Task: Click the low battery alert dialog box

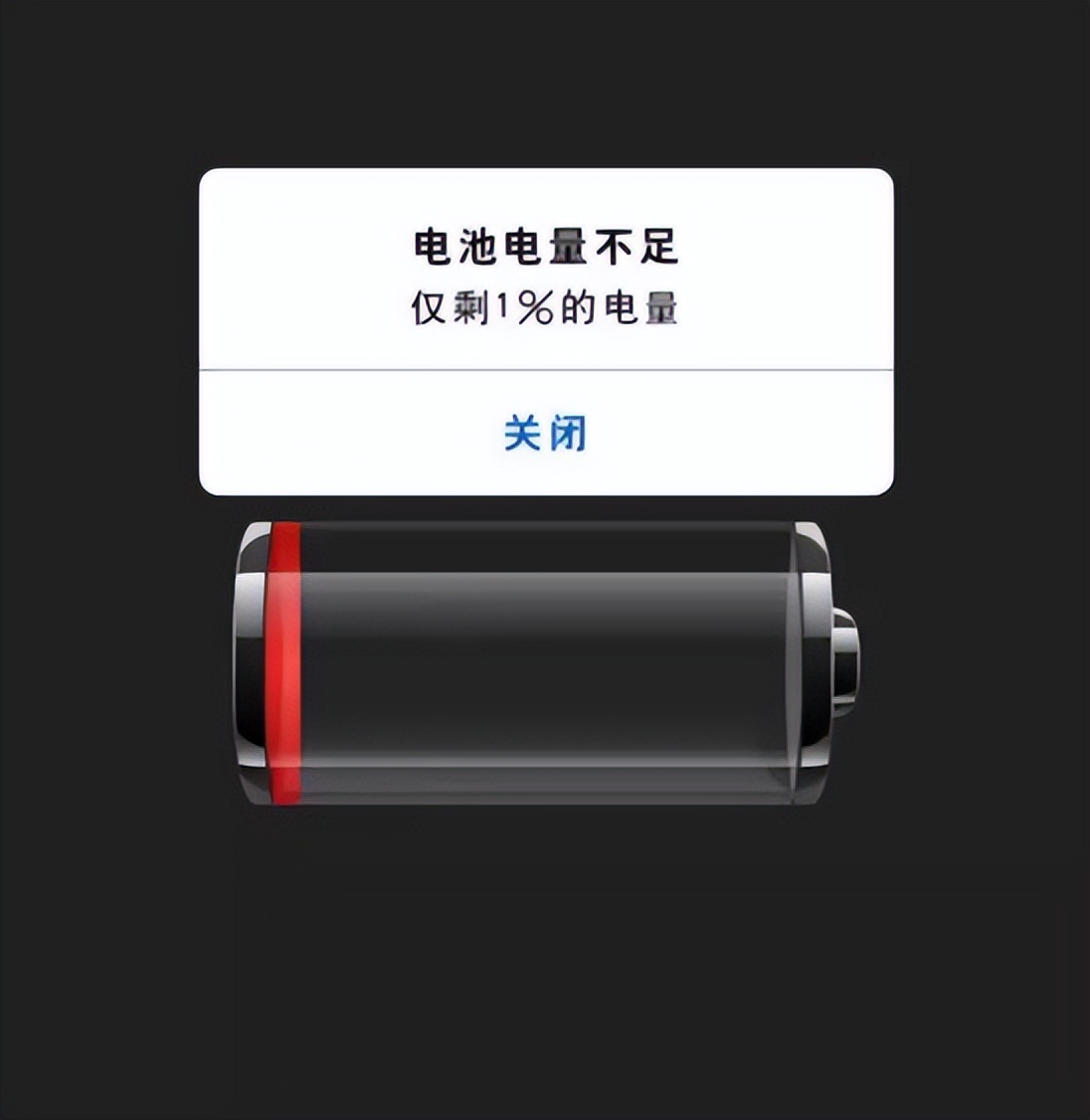Action: tap(545, 328)
